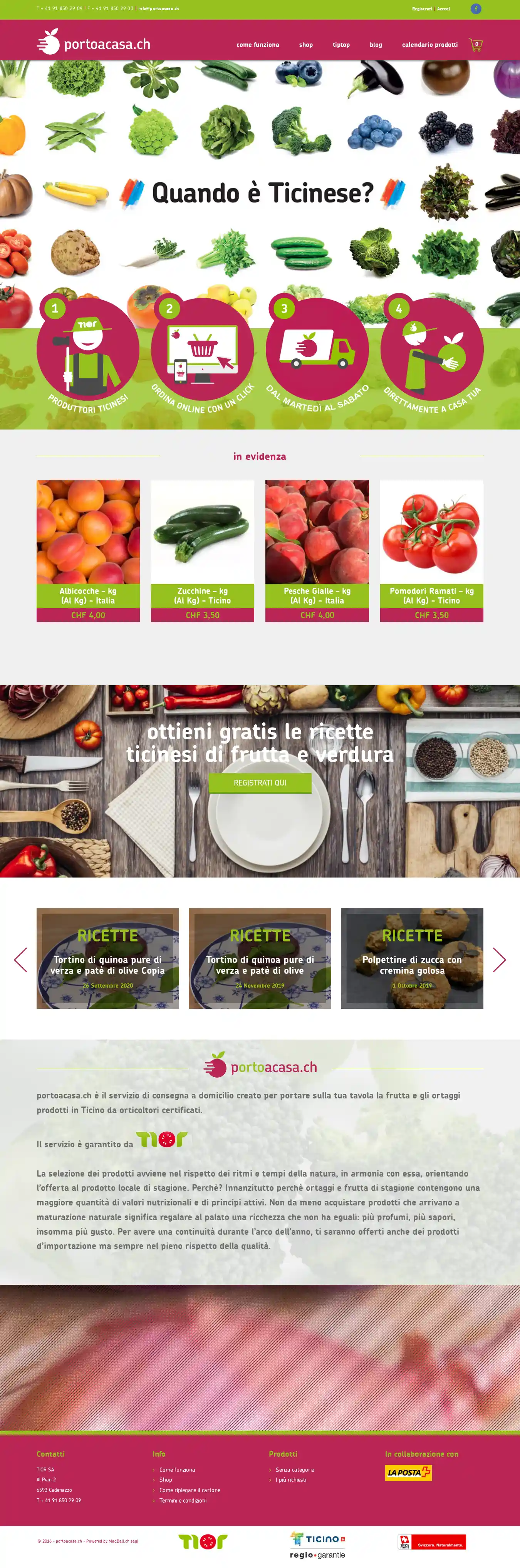The image size is (520, 1568).
Task: Go to the shop section
Action: [306, 45]
